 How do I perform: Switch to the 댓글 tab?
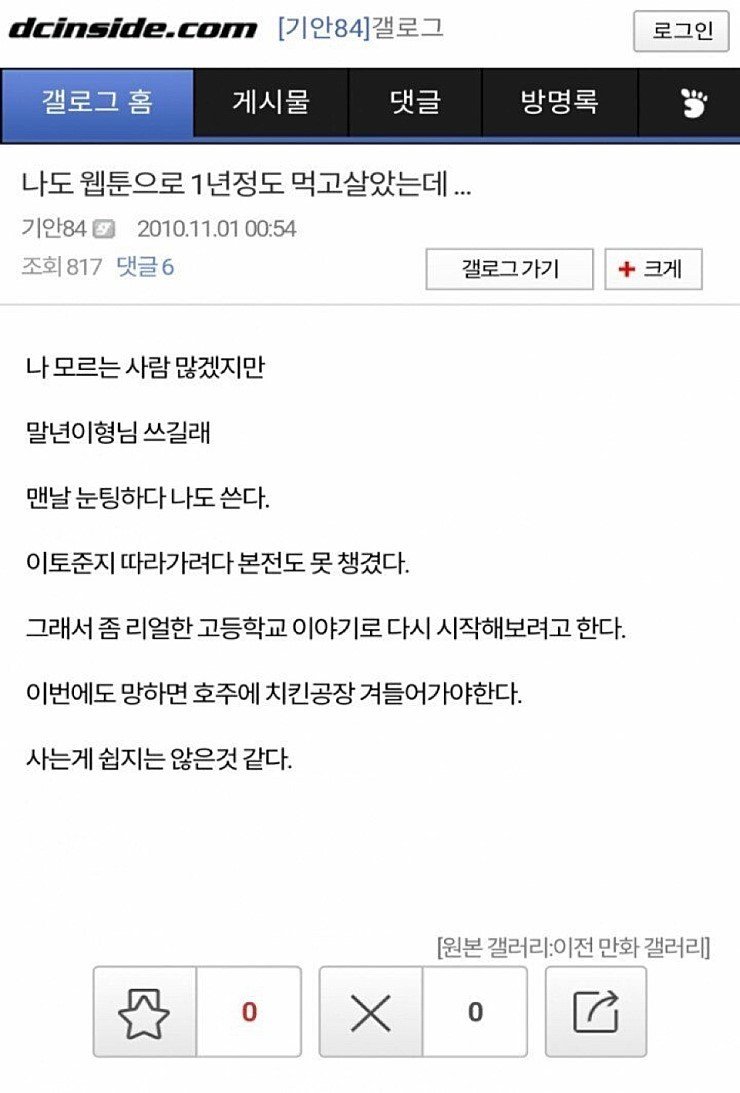click(x=415, y=102)
